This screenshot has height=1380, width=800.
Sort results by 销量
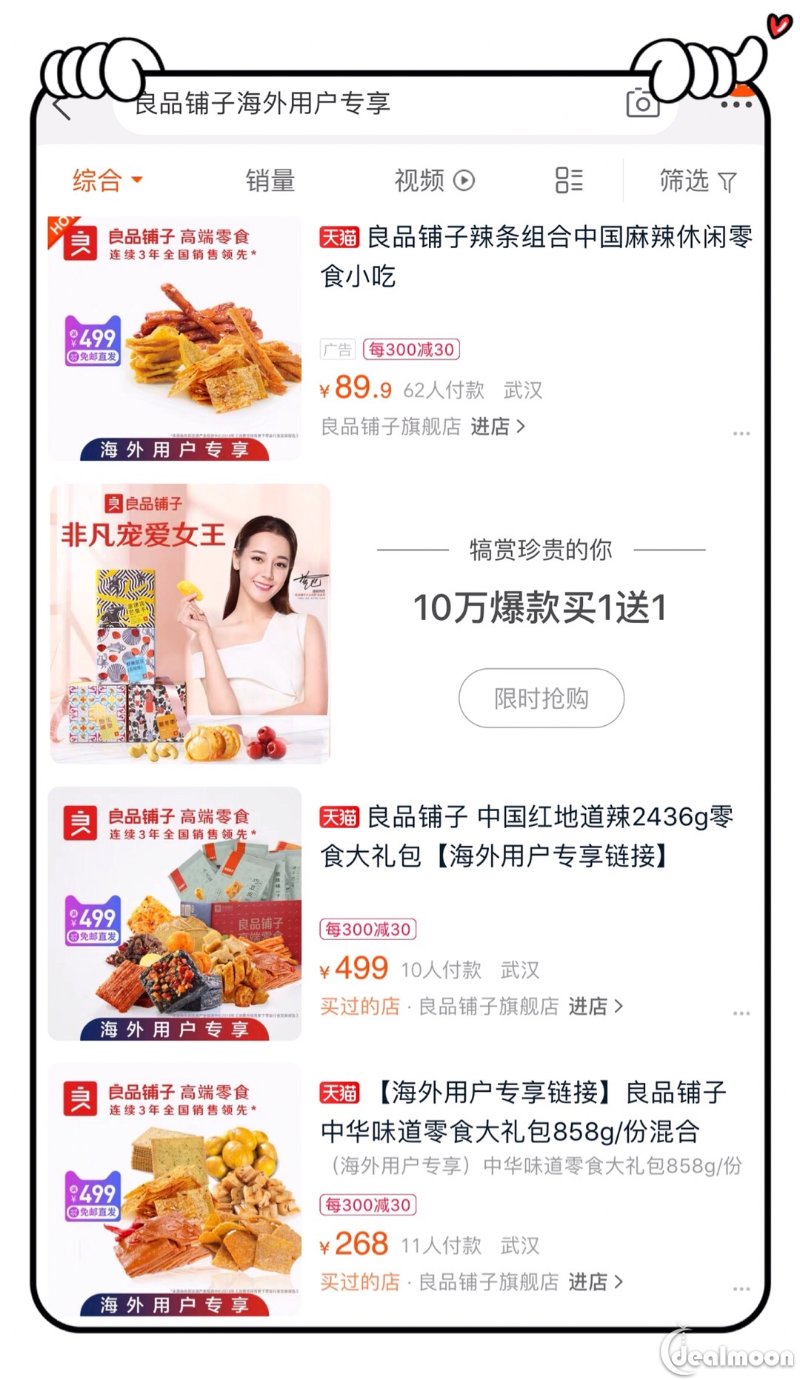[x=270, y=181]
